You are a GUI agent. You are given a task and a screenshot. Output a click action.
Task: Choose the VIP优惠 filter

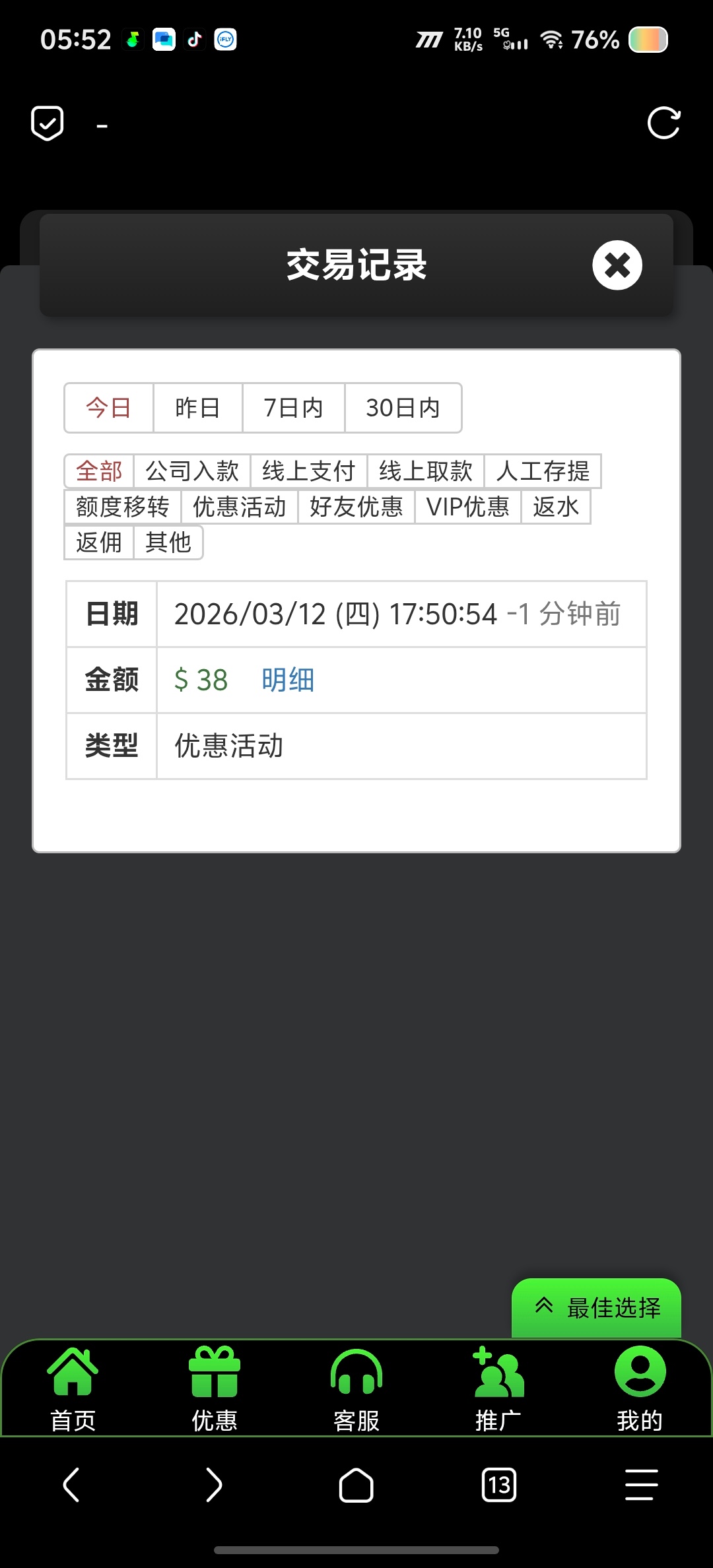(x=467, y=507)
